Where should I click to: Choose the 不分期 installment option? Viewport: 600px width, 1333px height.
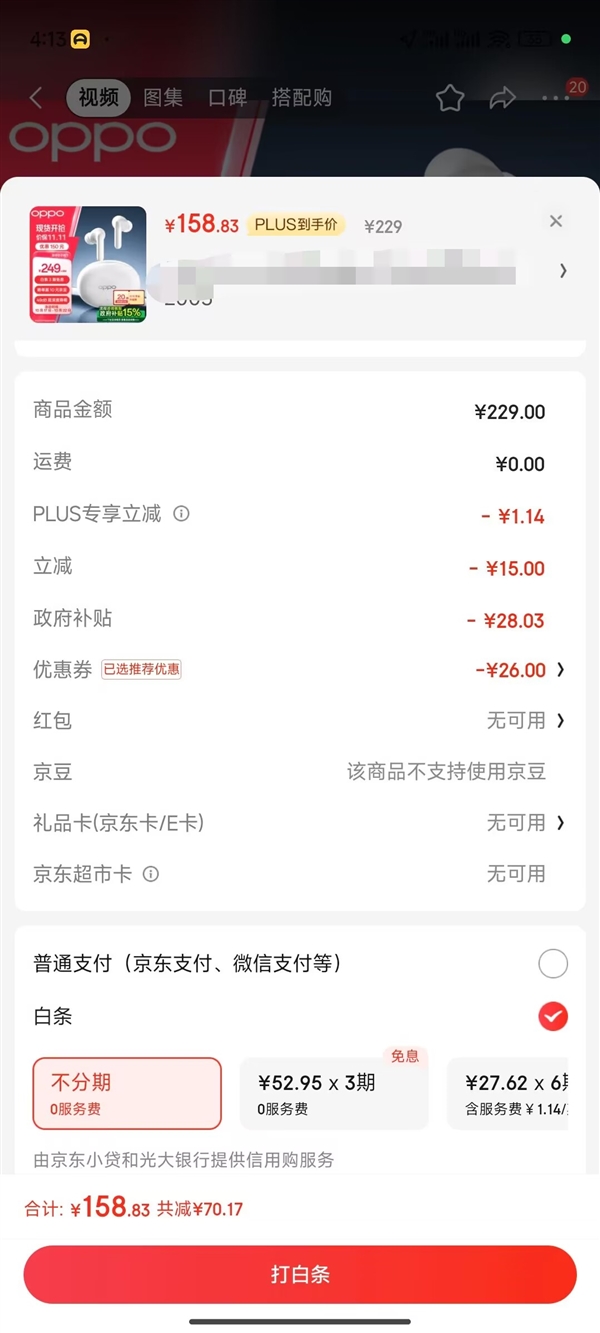point(127,1093)
